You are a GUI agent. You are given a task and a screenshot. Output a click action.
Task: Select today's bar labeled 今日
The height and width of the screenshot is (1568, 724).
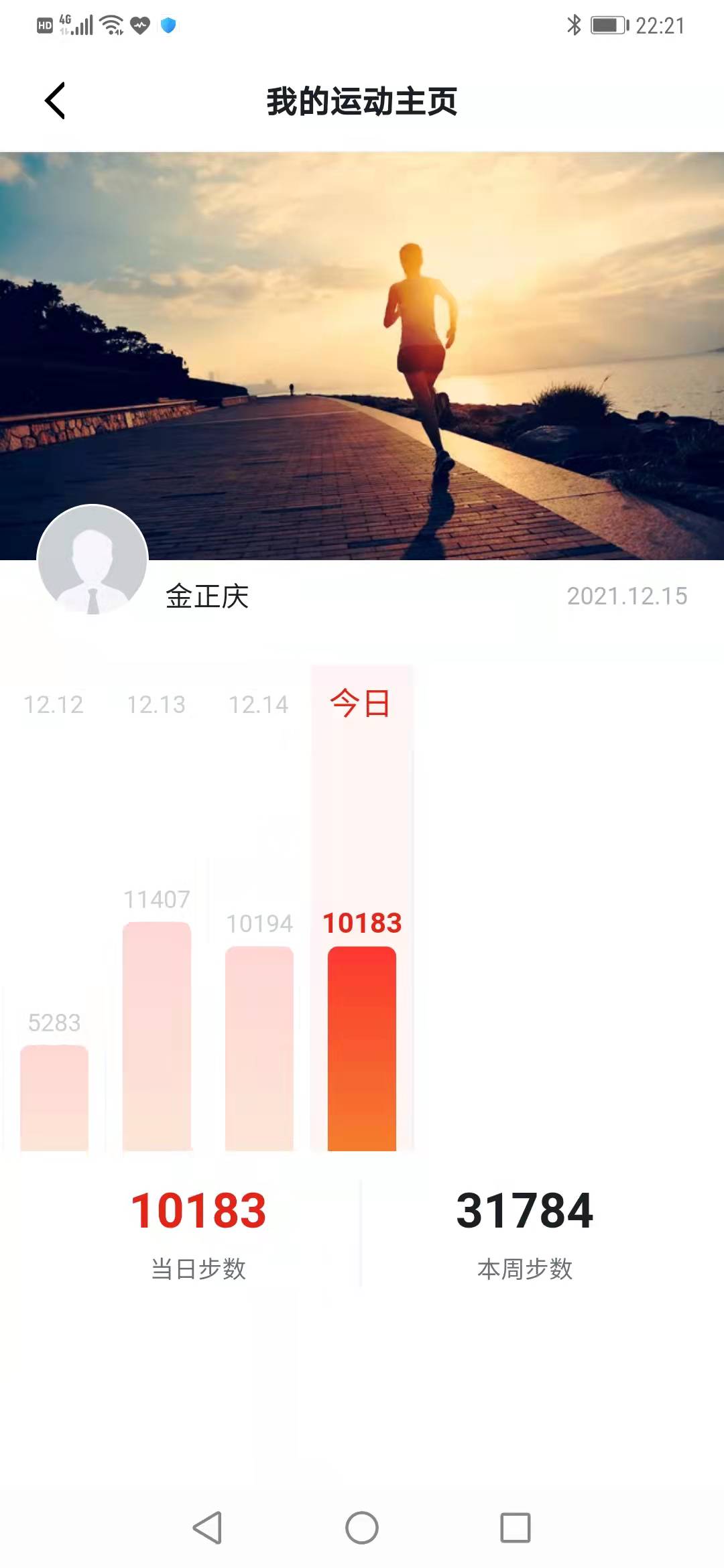coord(361,1048)
